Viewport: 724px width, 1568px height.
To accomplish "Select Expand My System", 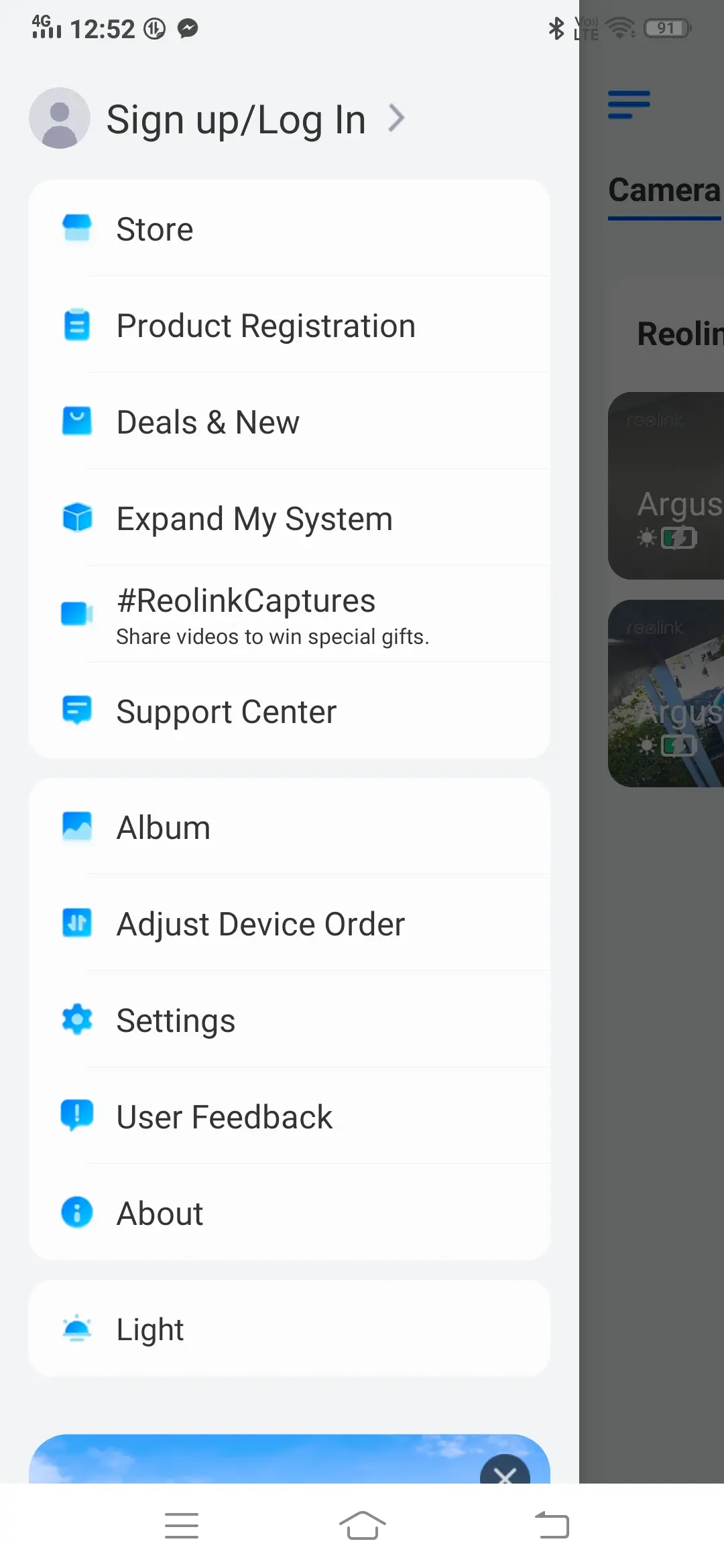I will pyautogui.click(x=290, y=518).
